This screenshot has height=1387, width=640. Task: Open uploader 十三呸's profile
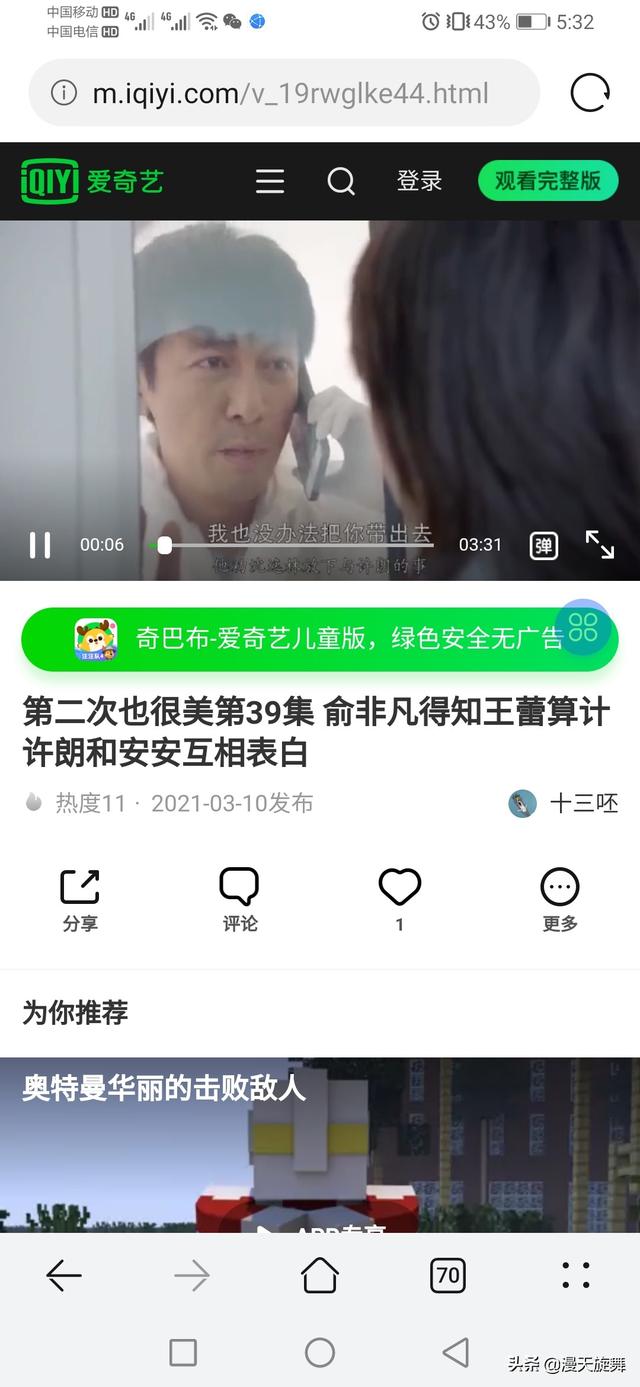coord(565,803)
